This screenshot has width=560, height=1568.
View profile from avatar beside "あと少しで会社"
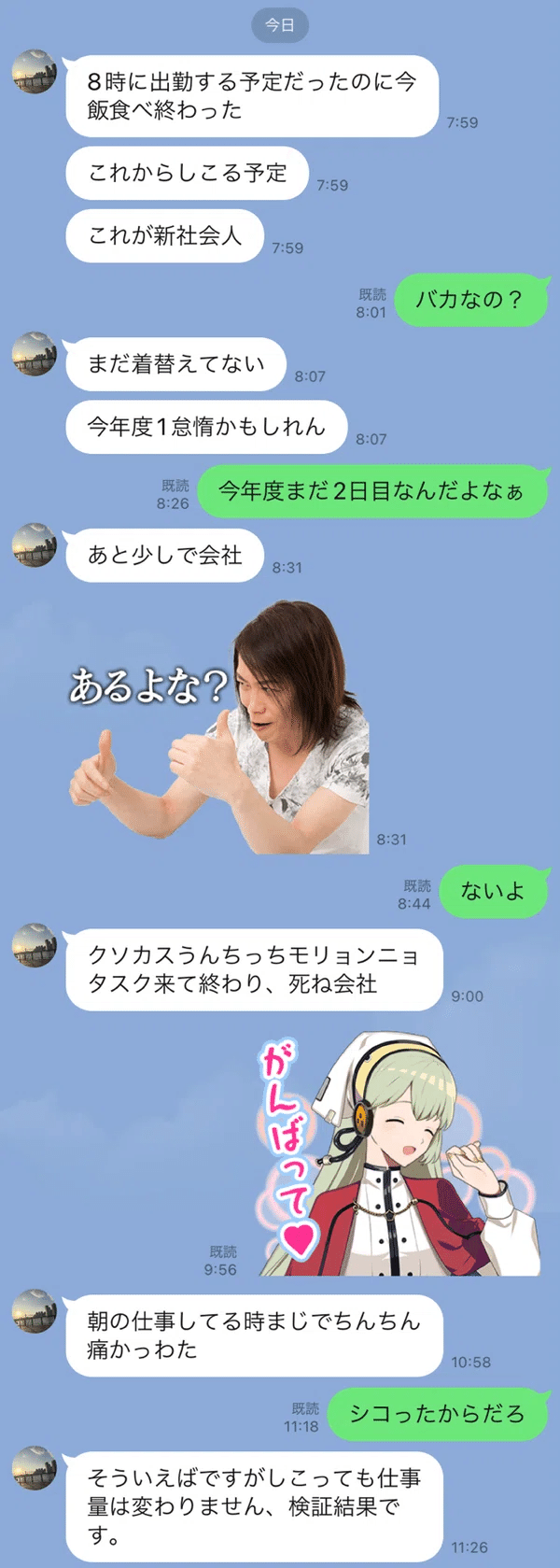tap(35, 545)
